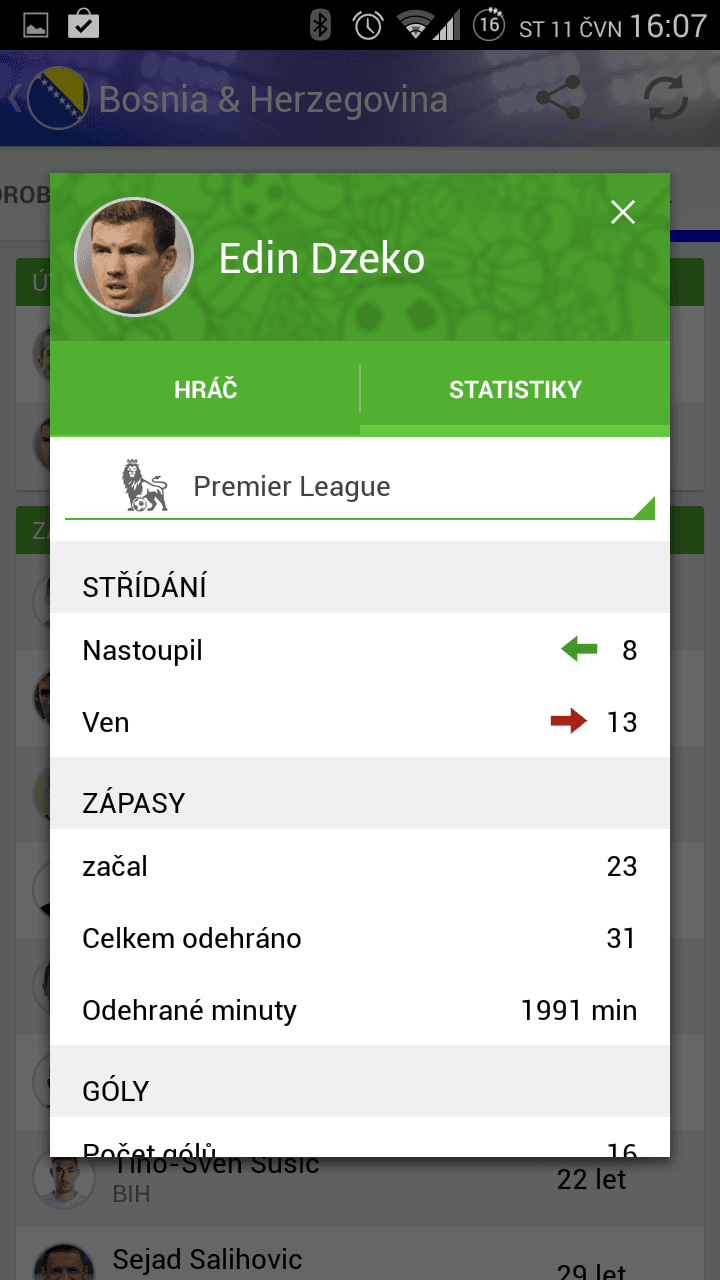Select the STATISTIKY tab
The width and height of the screenshot is (720, 1280).
point(515,389)
